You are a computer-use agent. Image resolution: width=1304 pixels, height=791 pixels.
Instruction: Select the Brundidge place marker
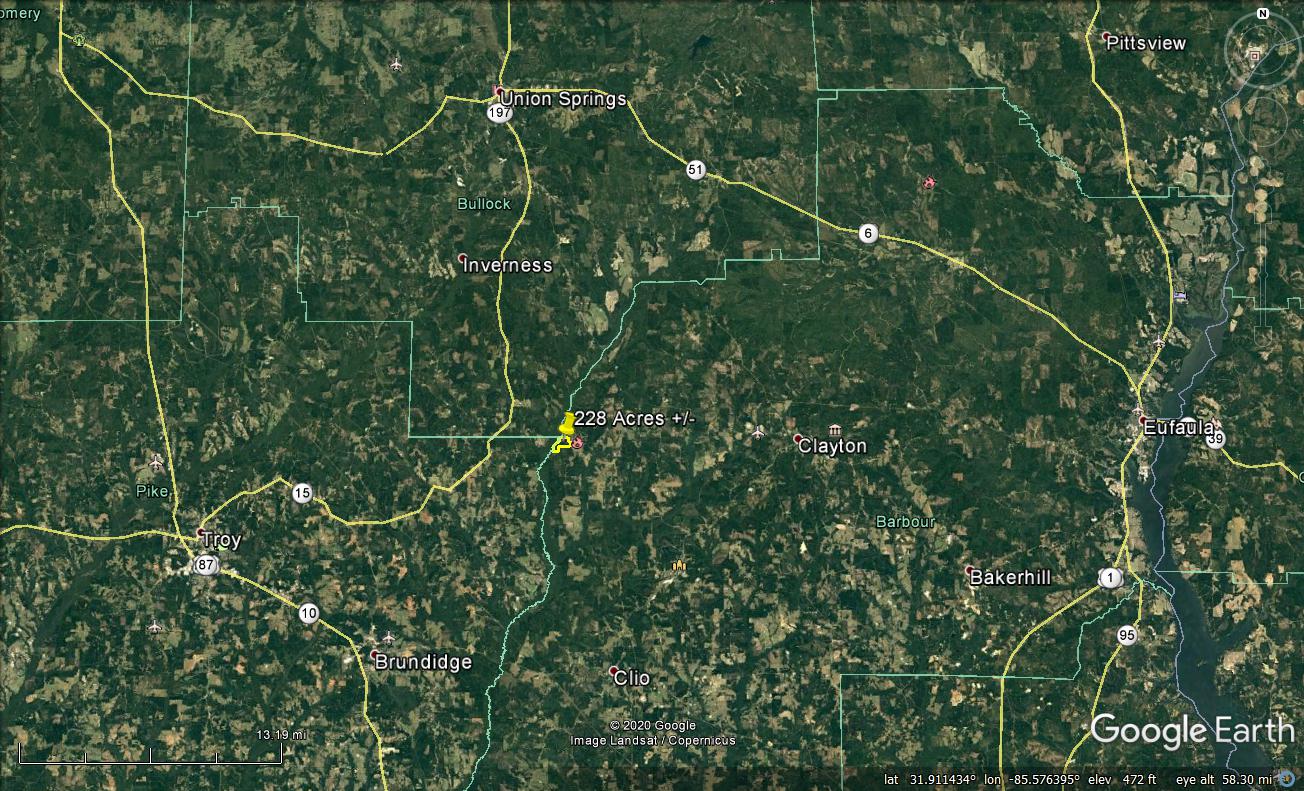pyautogui.click(x=374, y=655)
